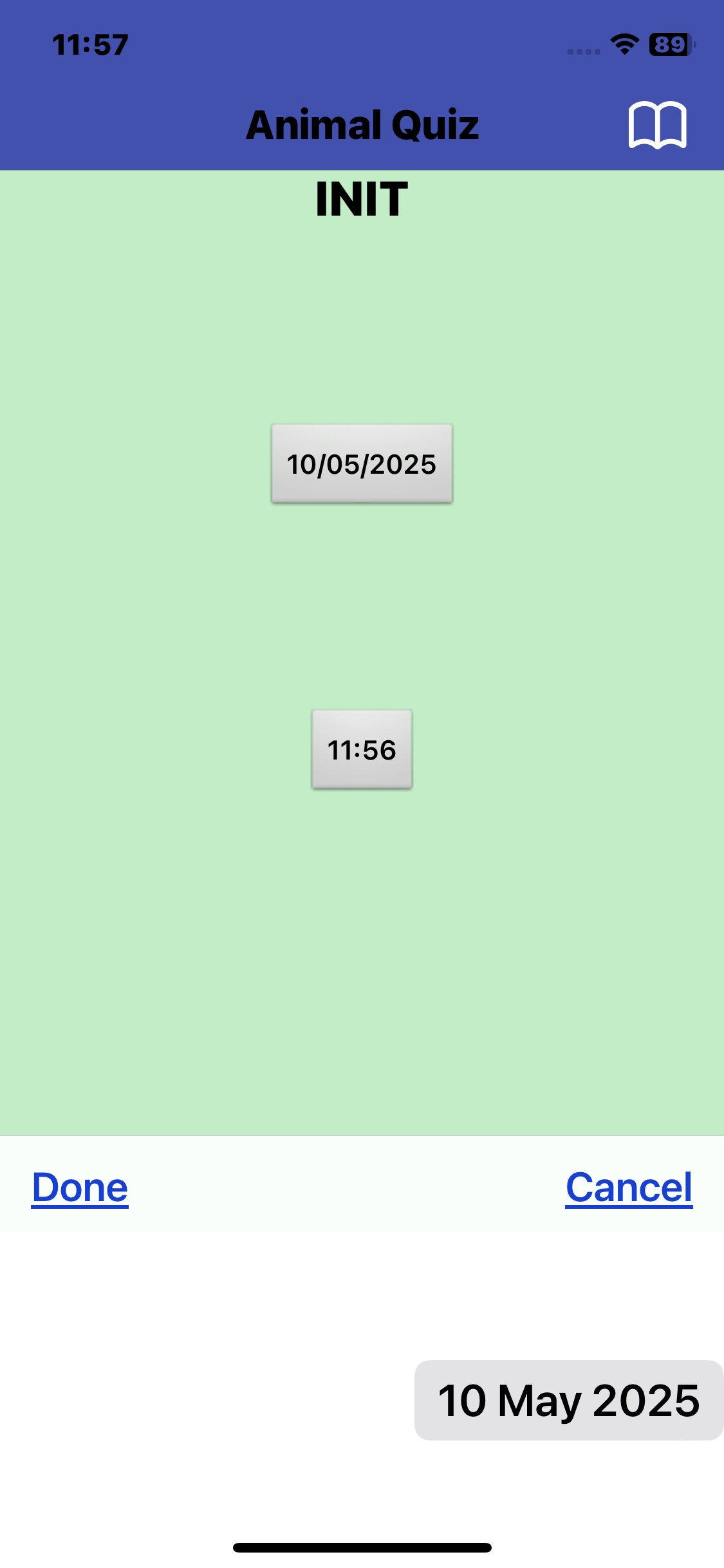Screen dimensions: 724x1568
Task: Cancel the date picker
Action: [x=629, y=1187]
